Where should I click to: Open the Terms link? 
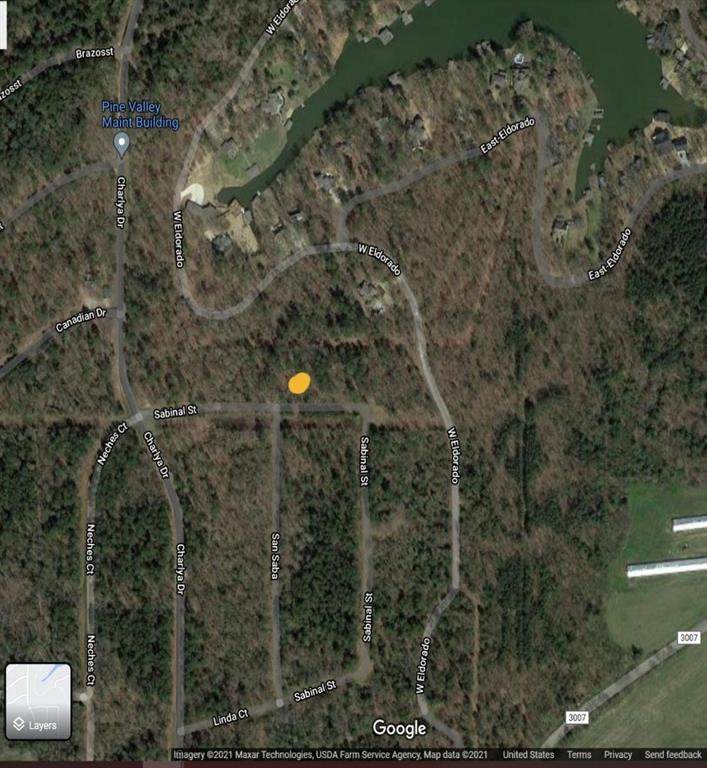pyautogui.click(x=579, y=755)
